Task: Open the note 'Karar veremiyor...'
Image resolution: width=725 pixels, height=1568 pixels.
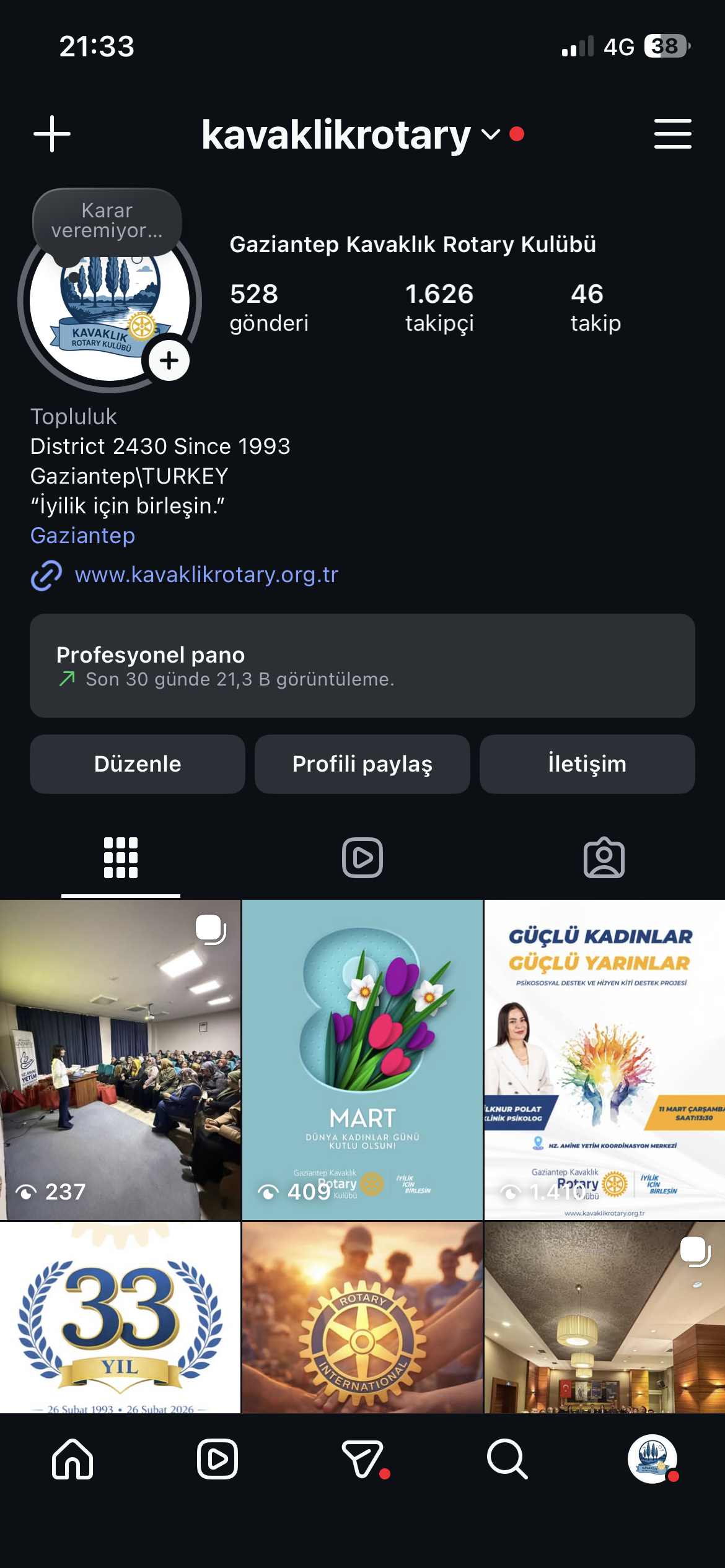Action: click(x=107, y=220)
